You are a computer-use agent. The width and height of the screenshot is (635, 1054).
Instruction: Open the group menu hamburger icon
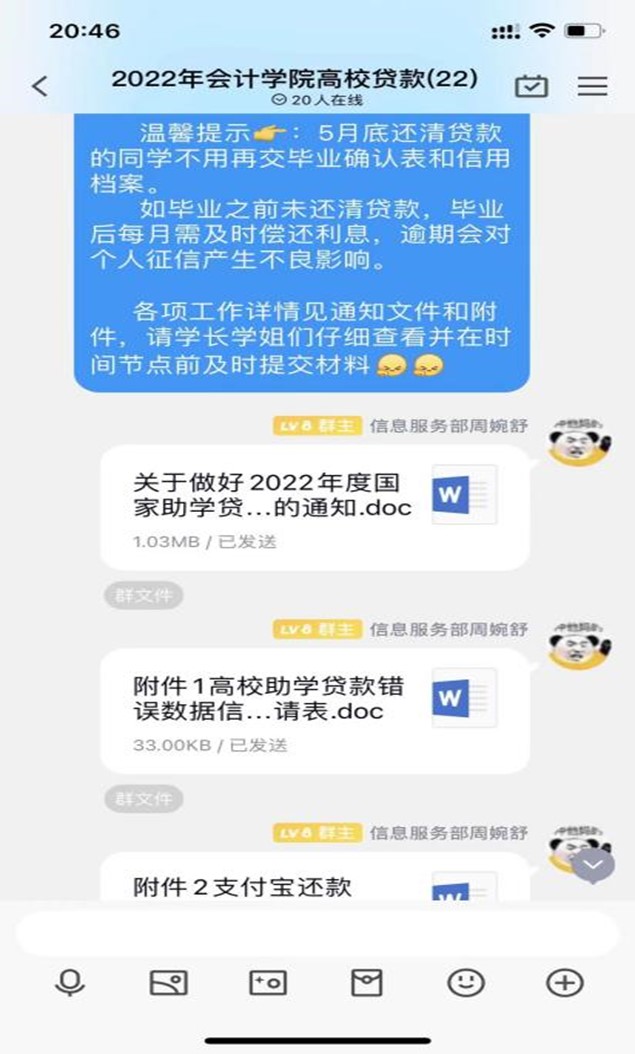592,86
